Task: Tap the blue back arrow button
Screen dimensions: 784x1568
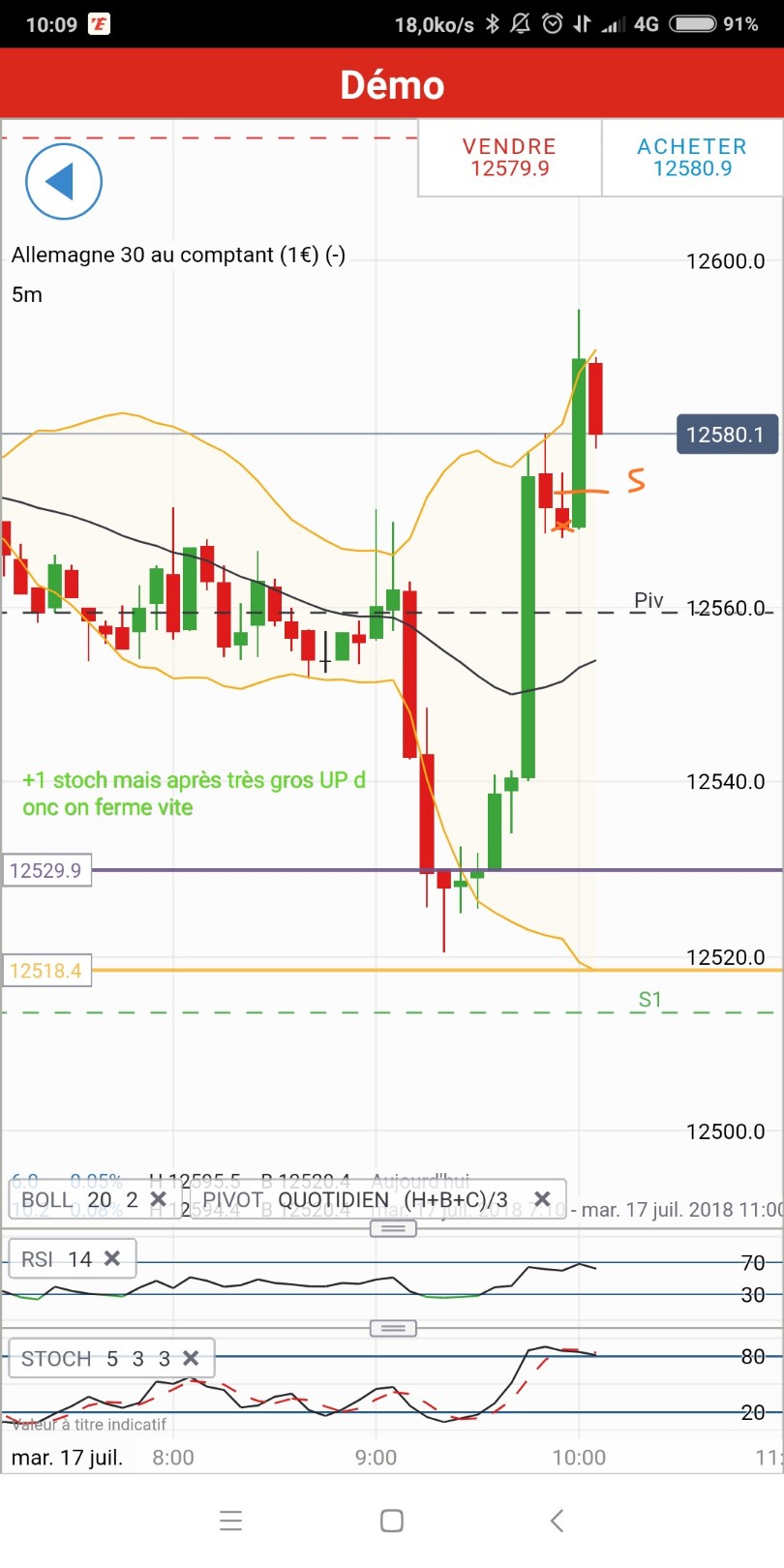Action: tap(63, 182)
